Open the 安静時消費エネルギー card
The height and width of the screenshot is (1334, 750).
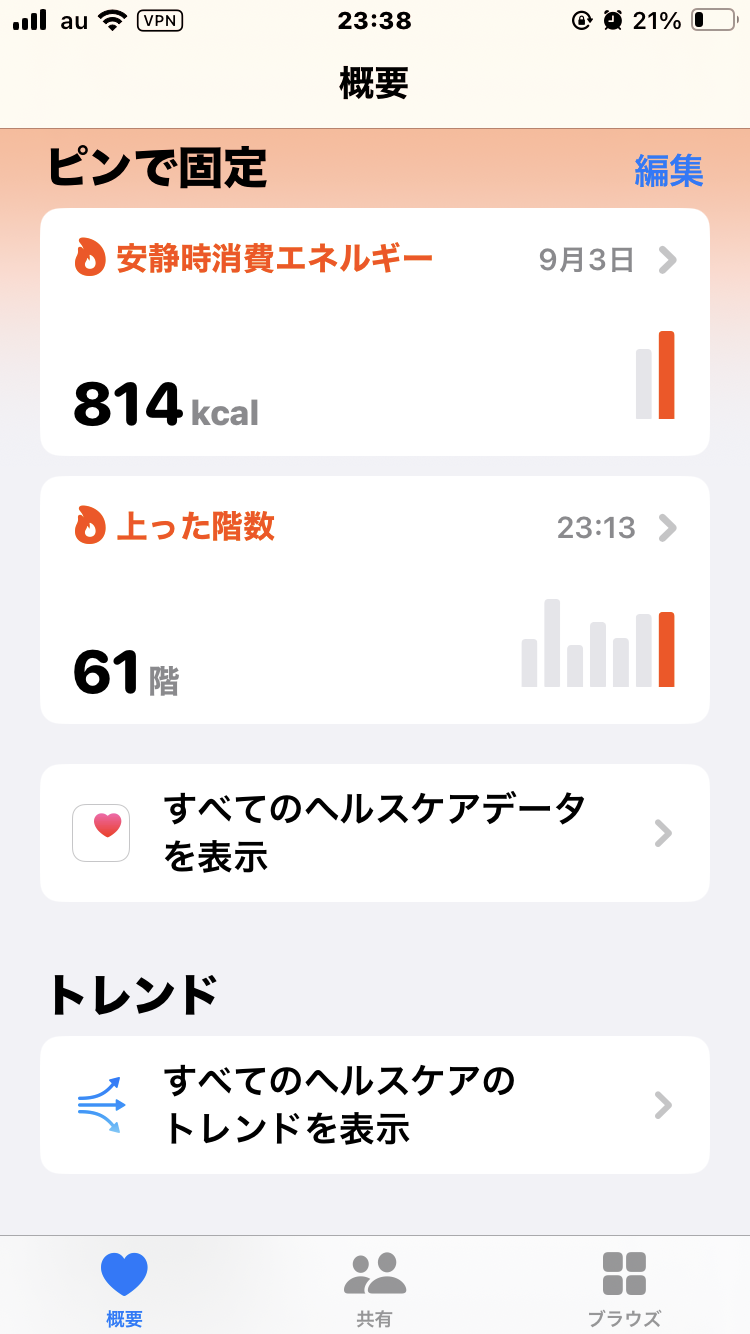374,332
